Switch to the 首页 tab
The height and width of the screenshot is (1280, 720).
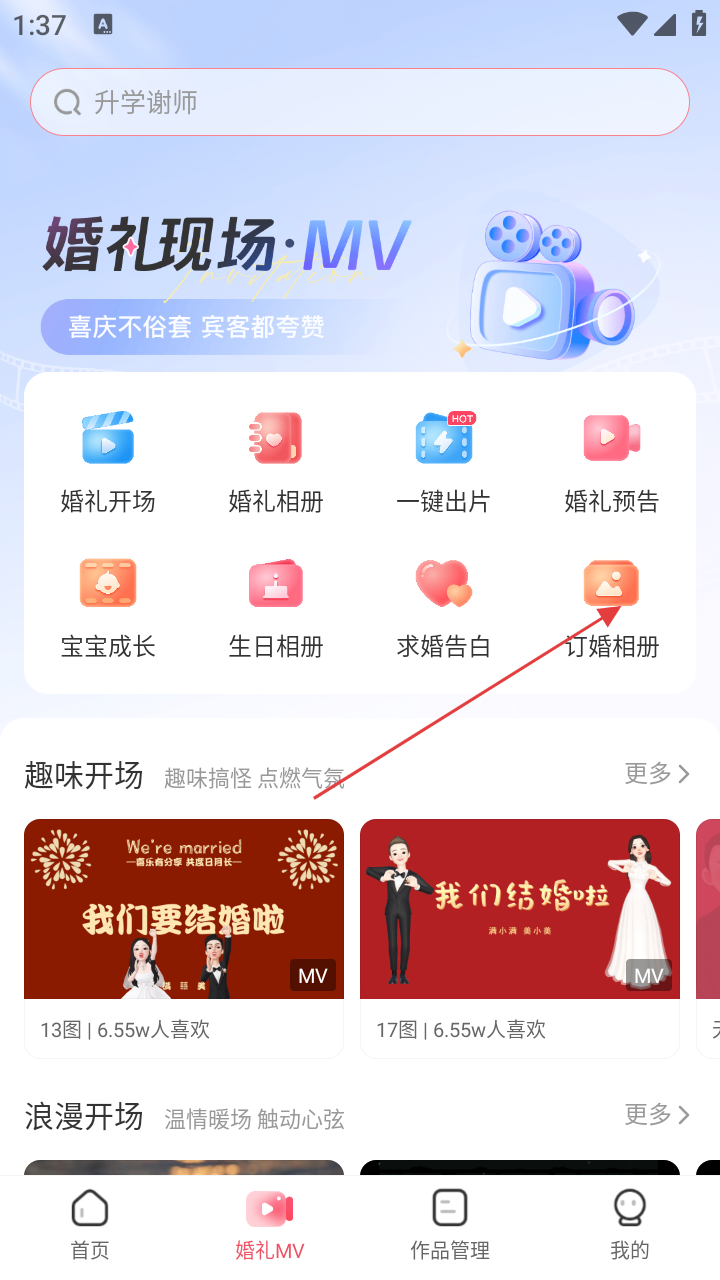[90, 1225]
